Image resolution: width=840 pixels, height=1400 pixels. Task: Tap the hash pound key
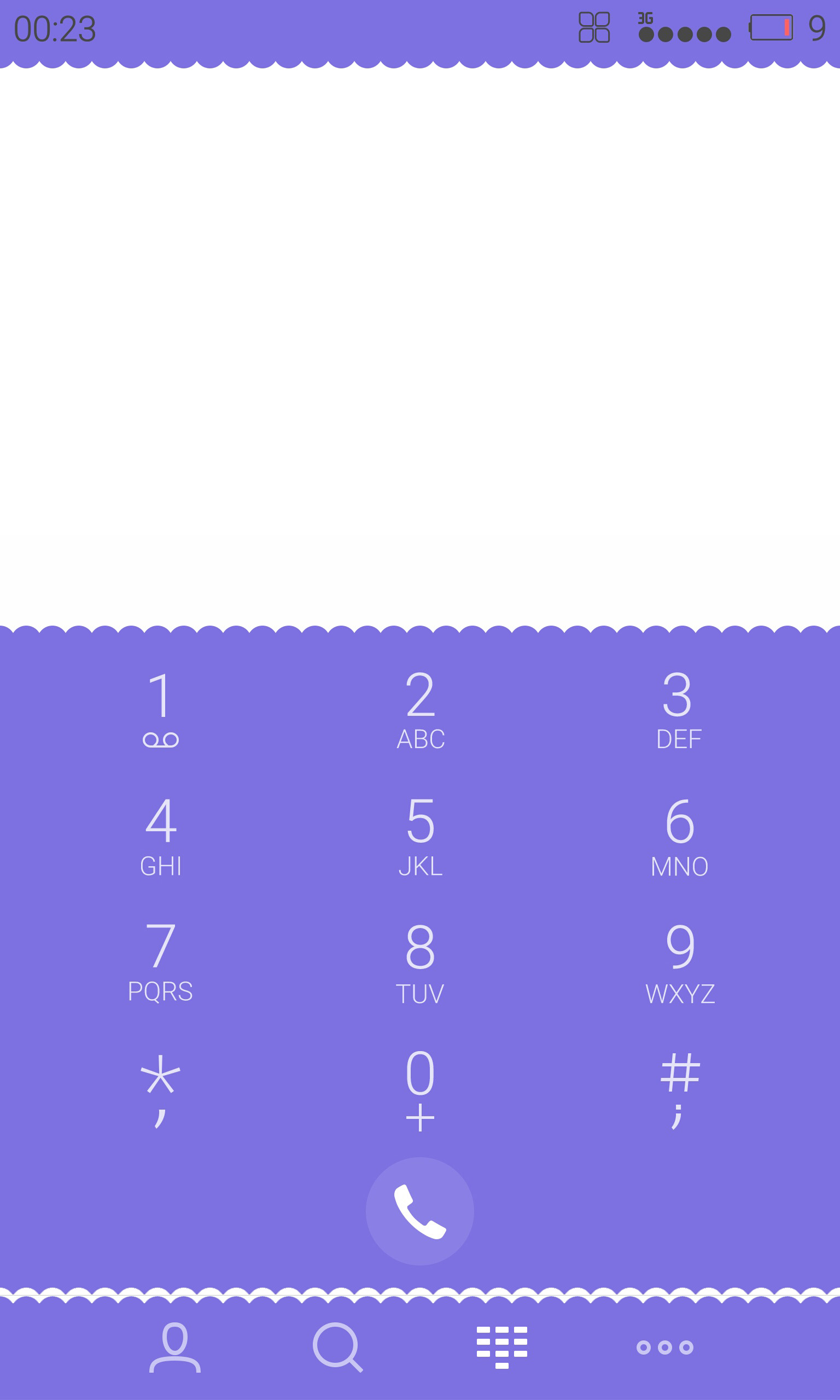tap(679, 1090)
